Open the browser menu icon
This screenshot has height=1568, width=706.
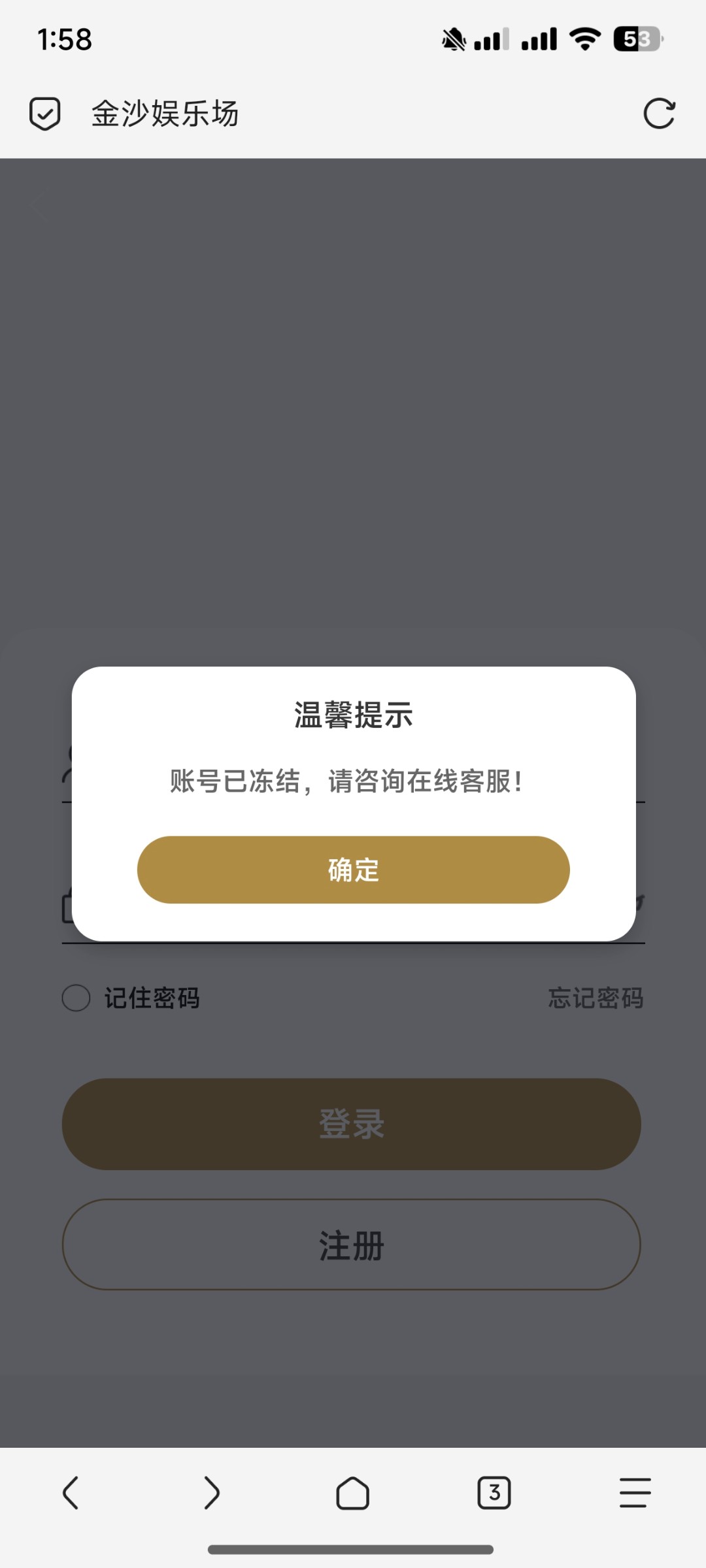pyautogui.click(x=635, y=1493)
